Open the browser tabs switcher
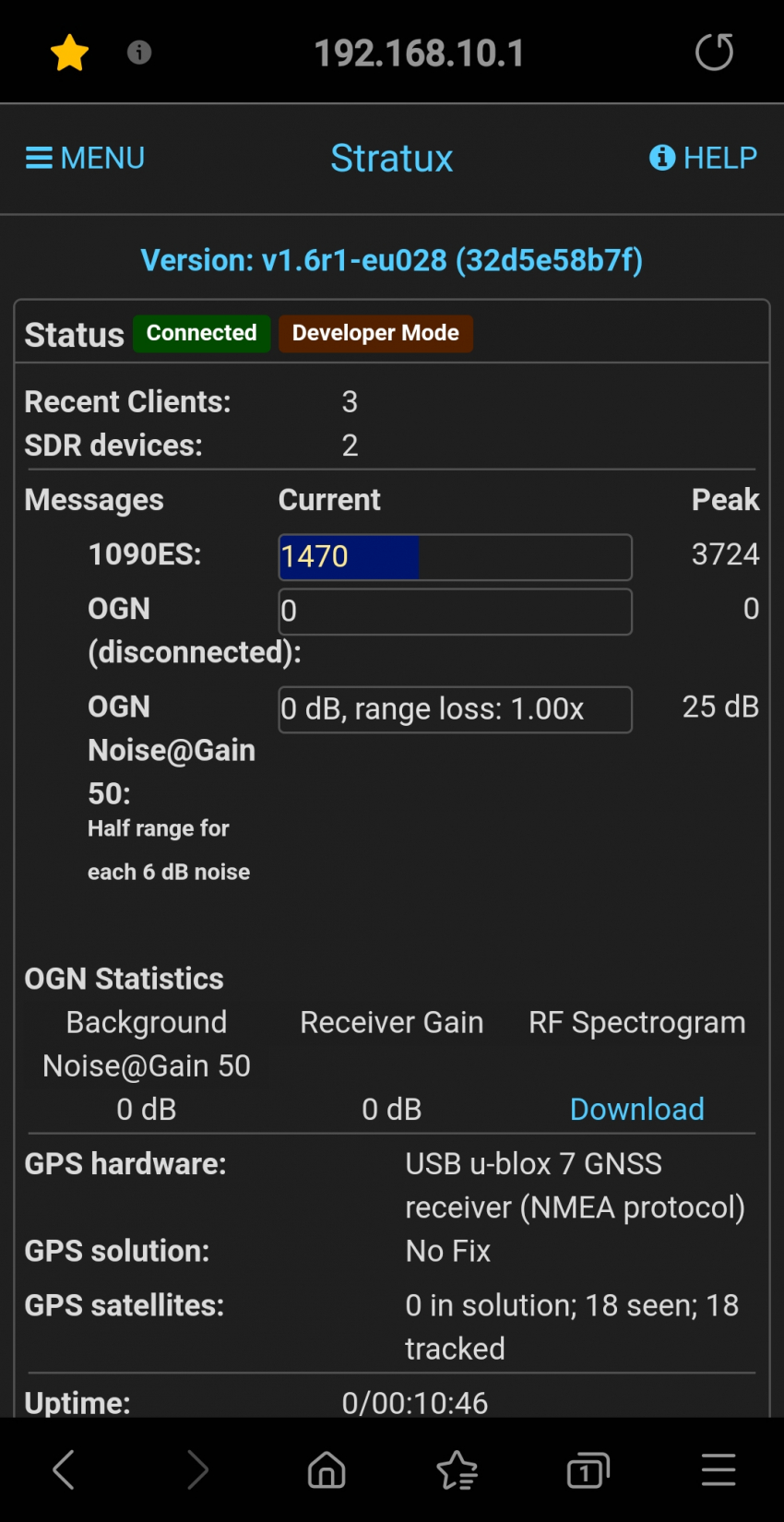 coord(588,1470)
